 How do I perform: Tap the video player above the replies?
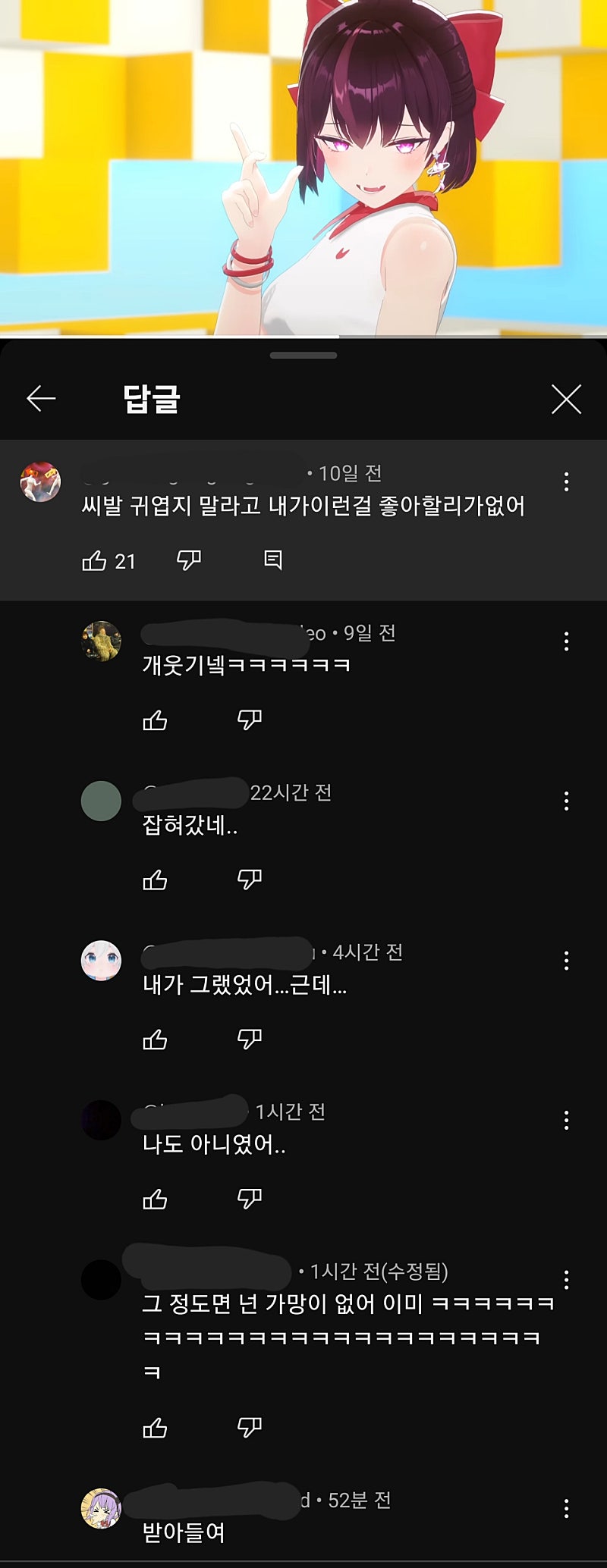tap(303, 167)
